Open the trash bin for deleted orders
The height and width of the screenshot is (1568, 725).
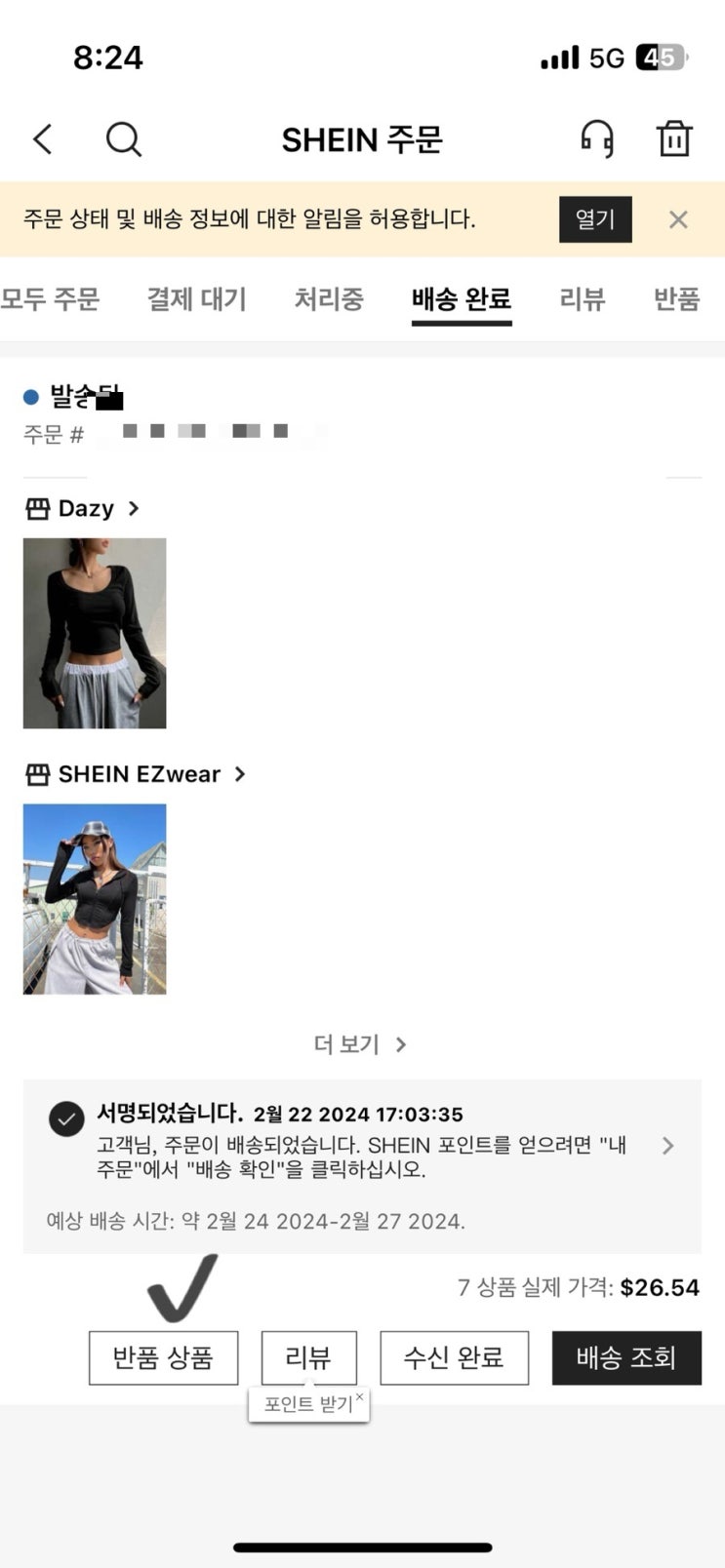click(x=674, y=139)
